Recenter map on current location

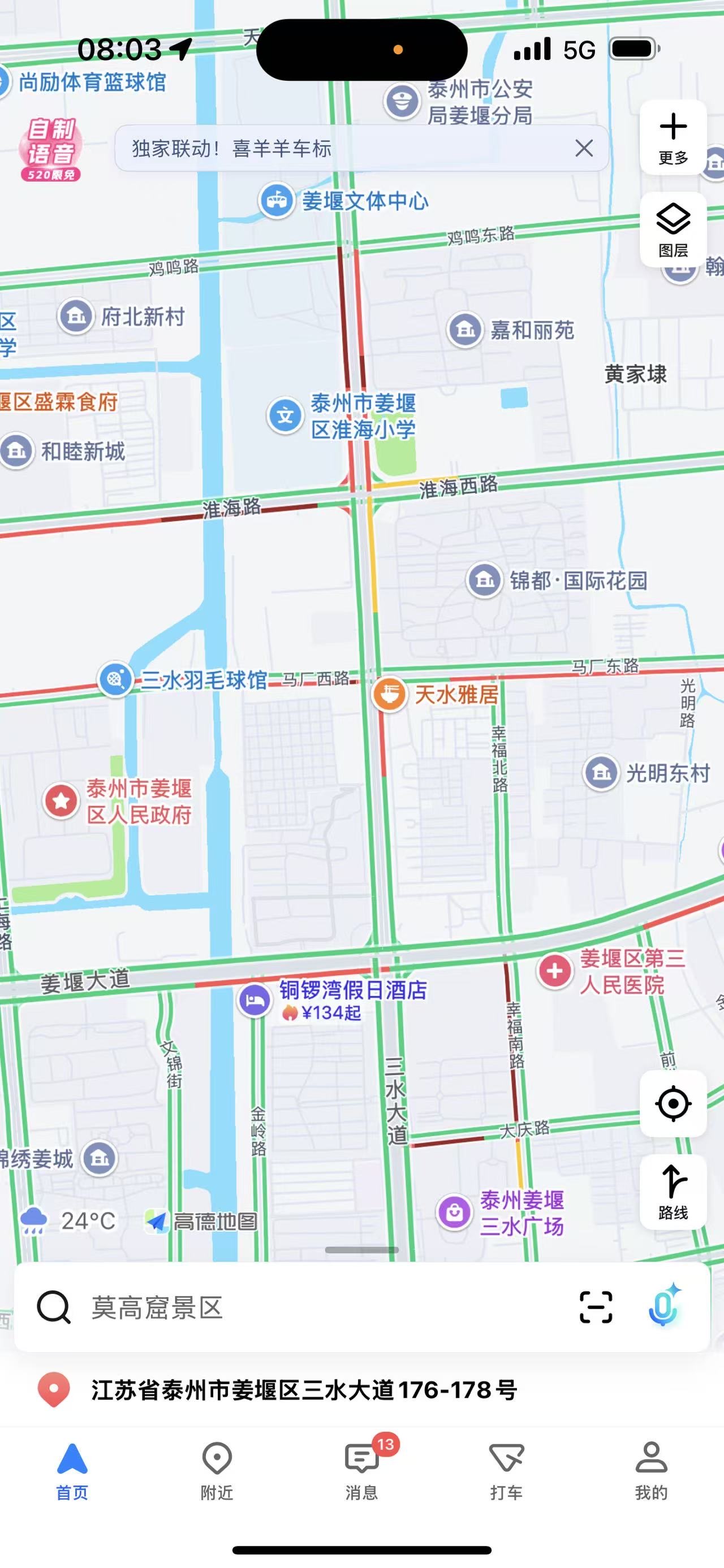[x=673, y=1103]
